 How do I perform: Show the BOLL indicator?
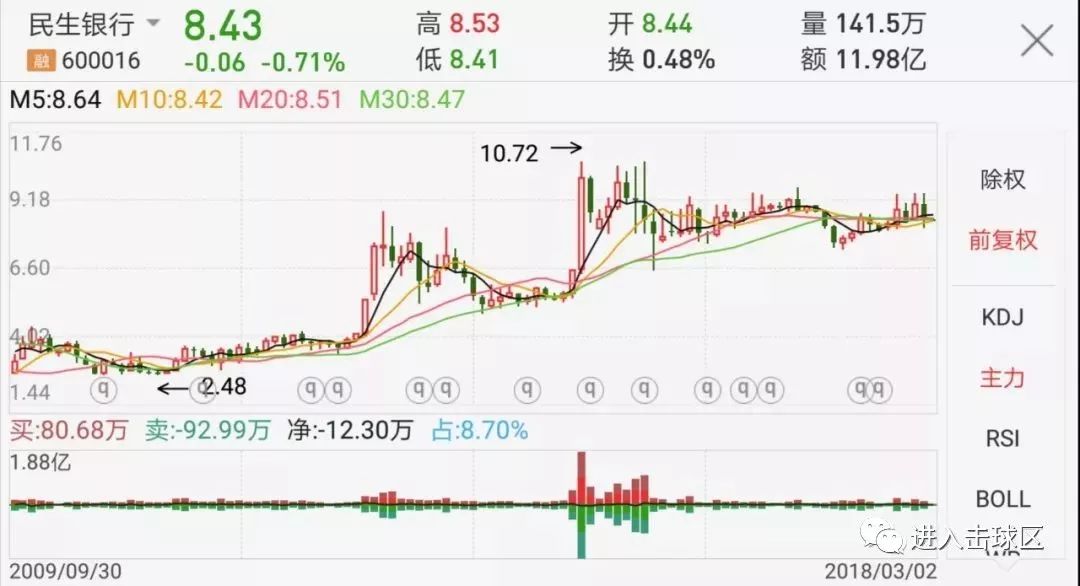tap(1003, 498)
